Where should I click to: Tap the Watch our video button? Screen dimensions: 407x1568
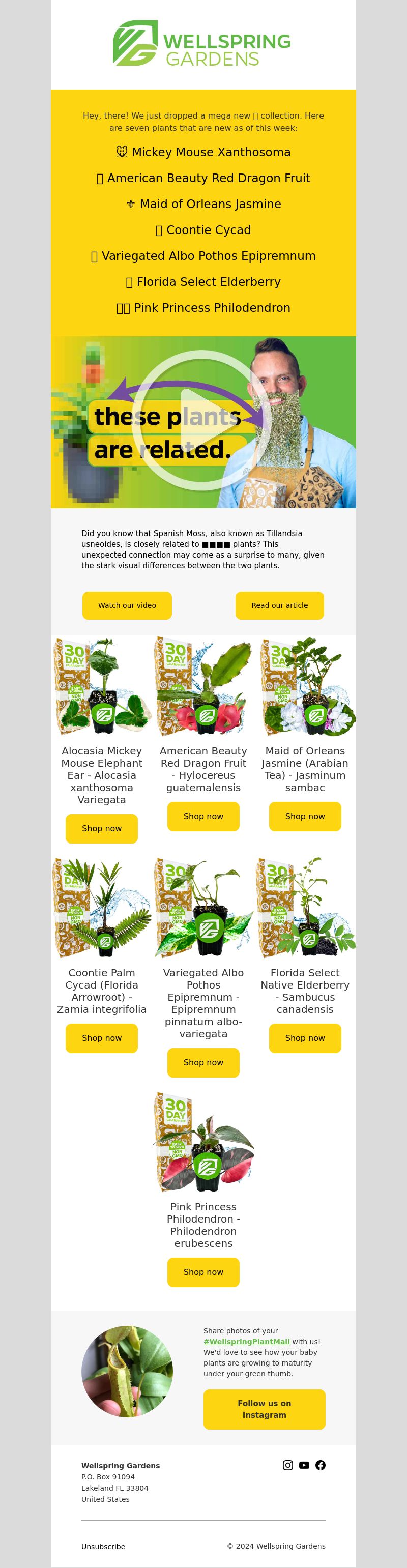(127, 605)
